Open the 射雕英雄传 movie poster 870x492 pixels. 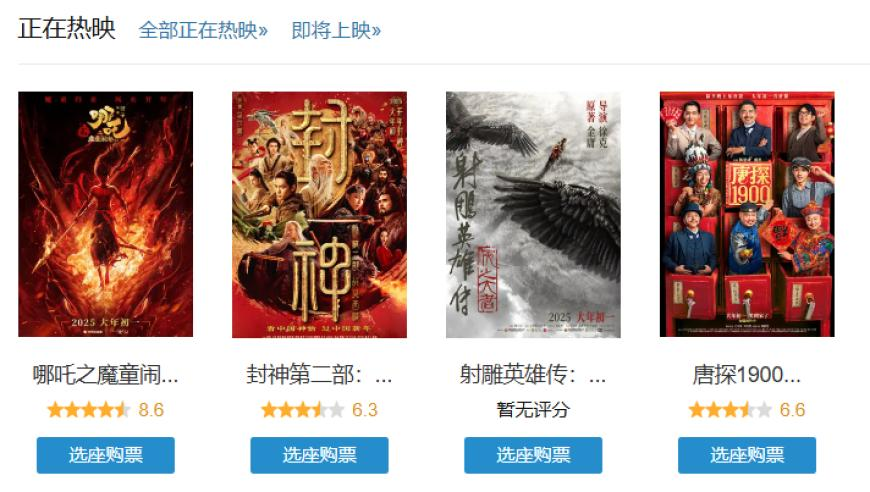pyautogui.click(x=533, y=214)
